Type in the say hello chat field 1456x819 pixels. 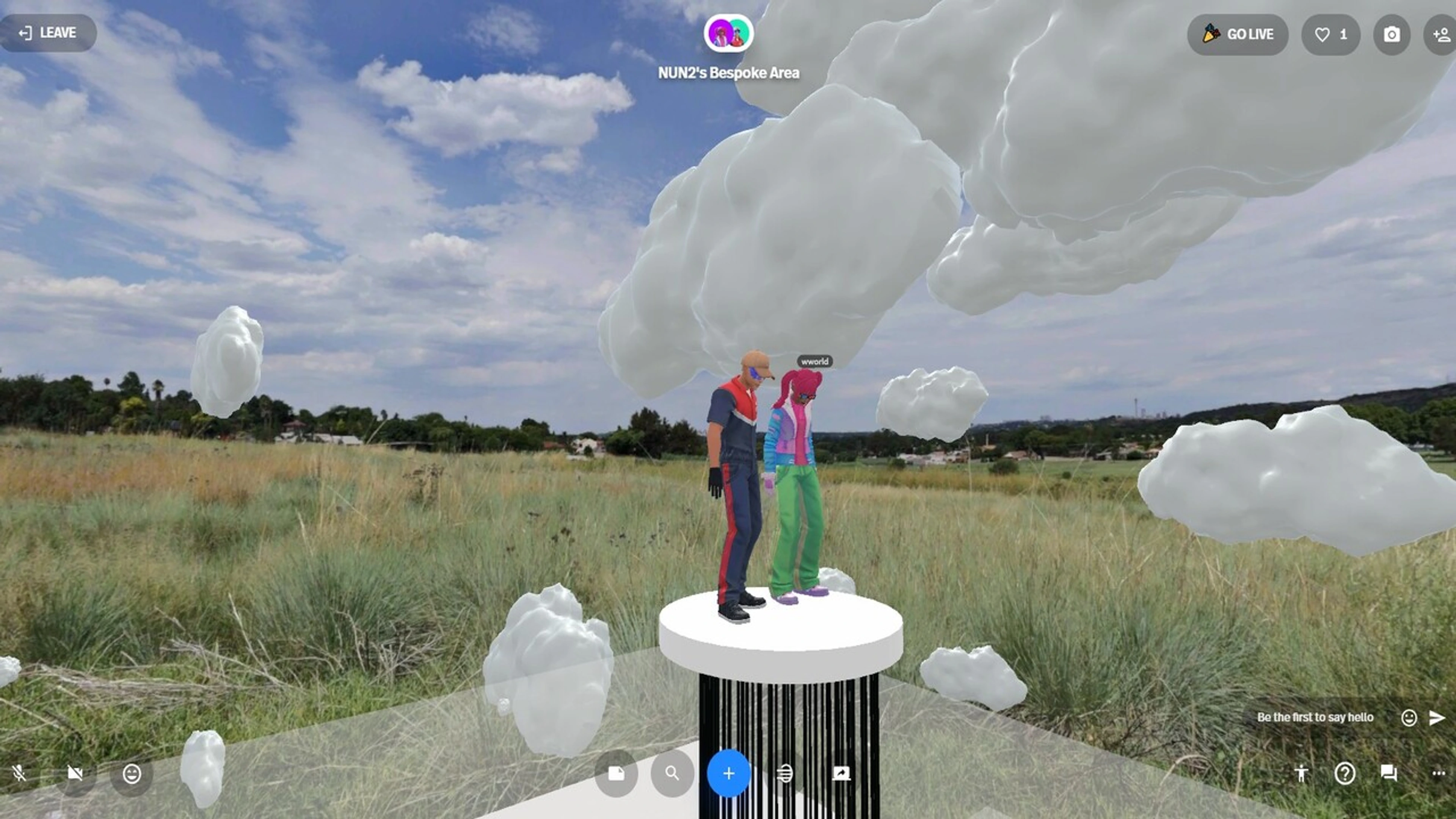[x=1315, y=717]
